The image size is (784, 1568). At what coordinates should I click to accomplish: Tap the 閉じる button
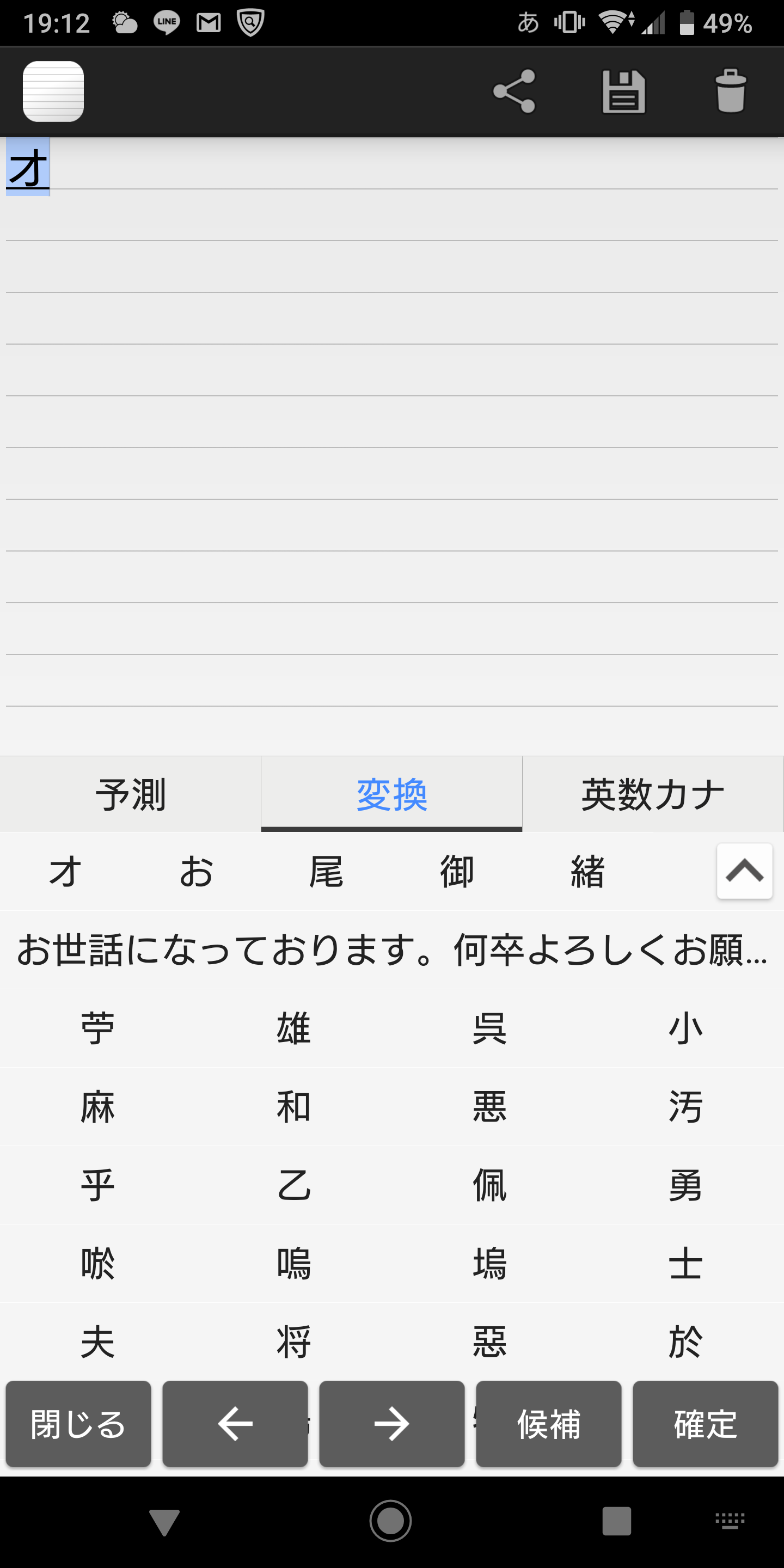click(78, 1424)
